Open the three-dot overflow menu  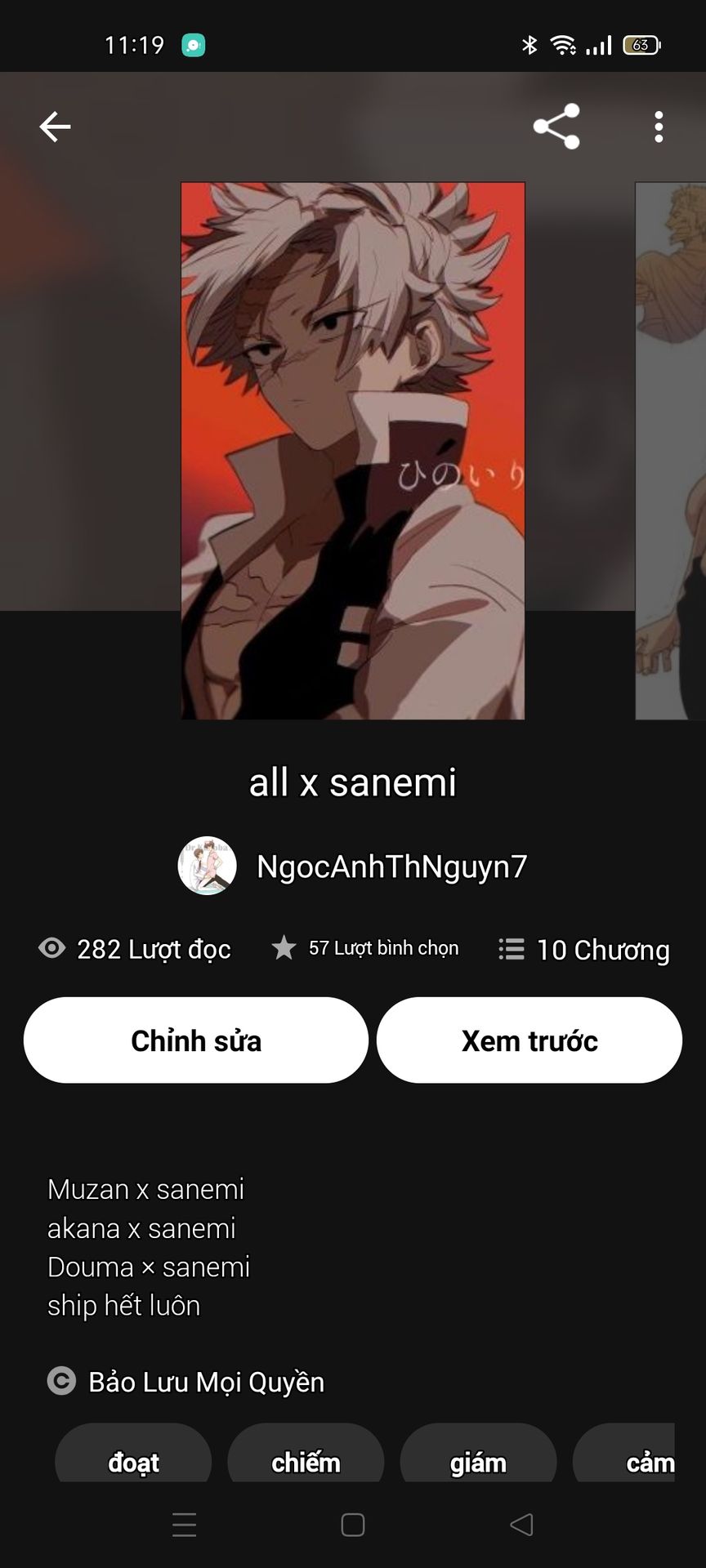point(659,127)
